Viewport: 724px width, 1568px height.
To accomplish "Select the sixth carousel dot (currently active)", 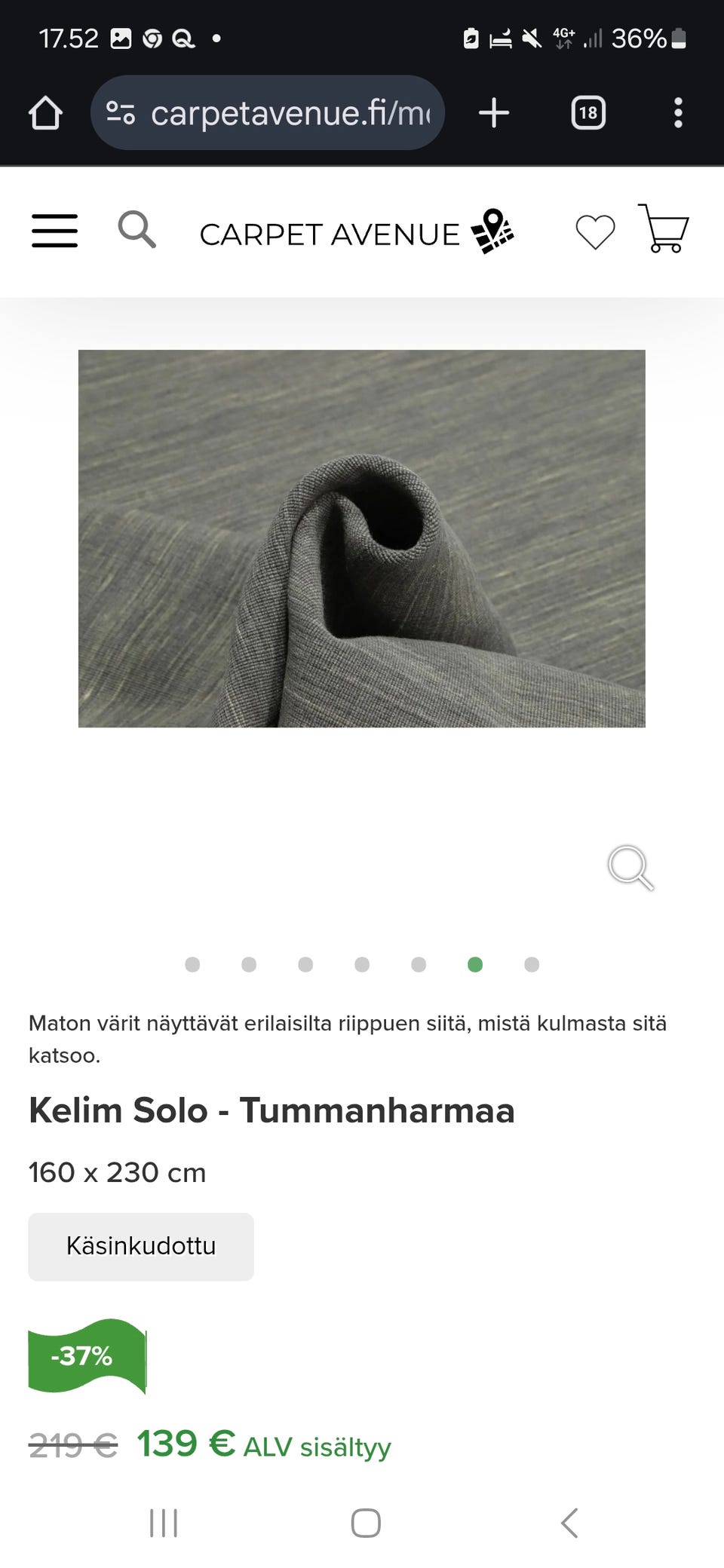I will 475,964.
